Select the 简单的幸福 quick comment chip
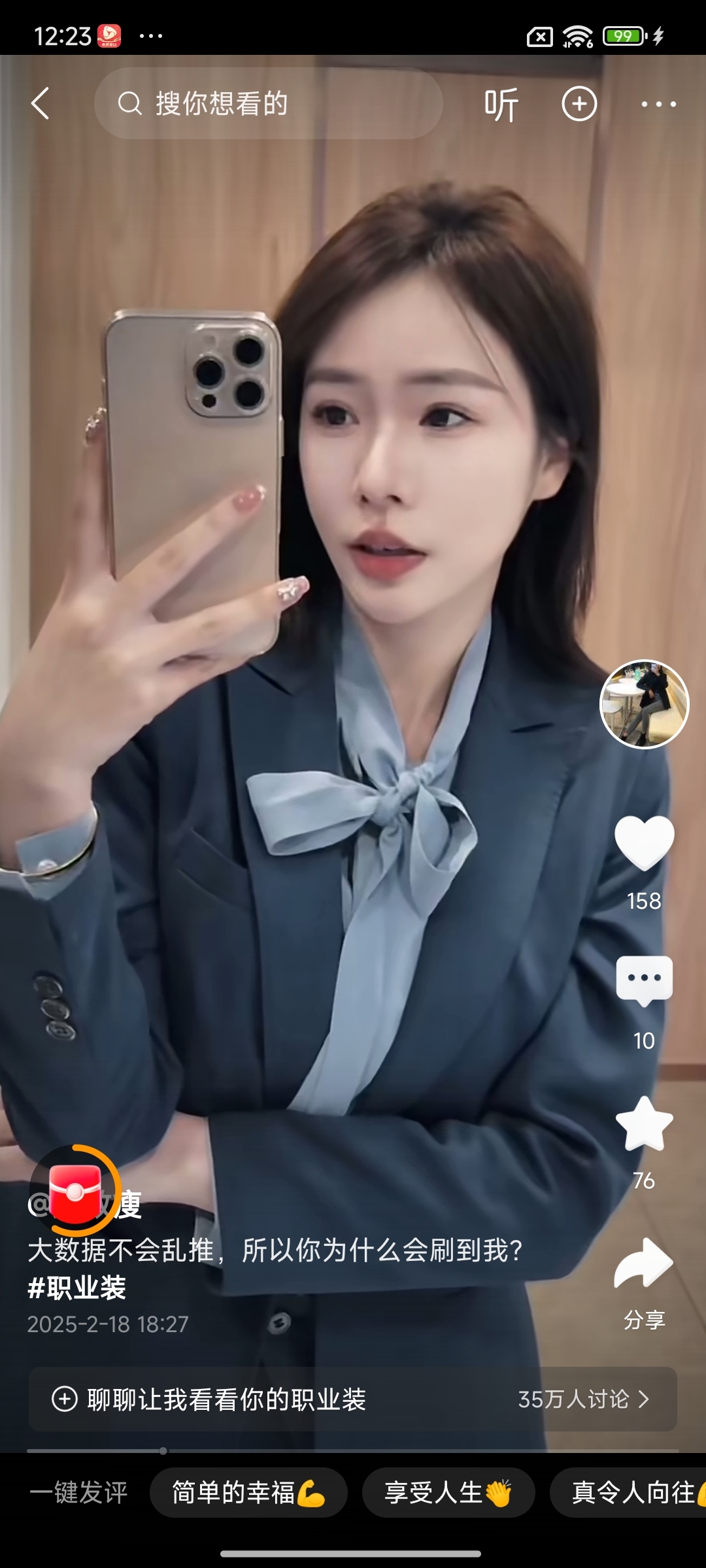 coord(248,1492)
